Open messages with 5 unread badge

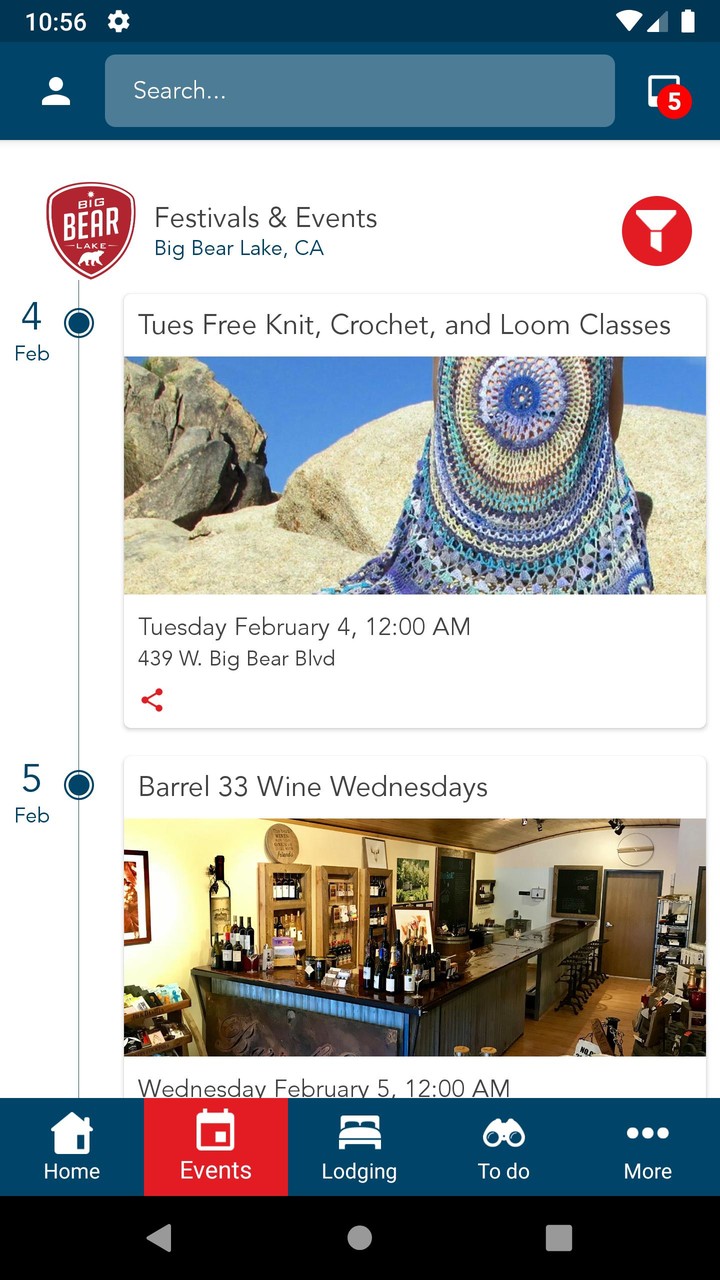click(x=666, y=93)
